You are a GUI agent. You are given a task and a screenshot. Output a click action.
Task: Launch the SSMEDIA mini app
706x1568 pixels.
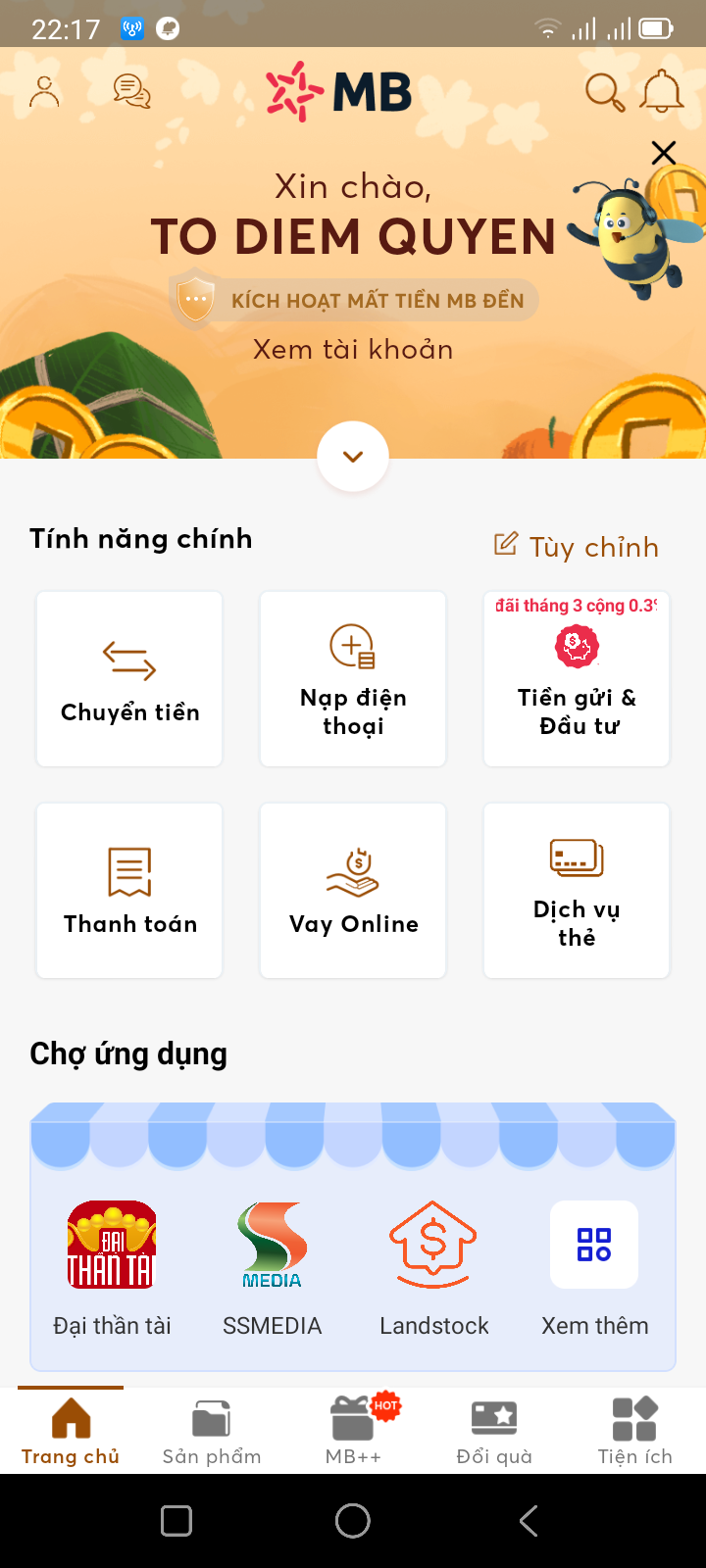(273, 1269)
